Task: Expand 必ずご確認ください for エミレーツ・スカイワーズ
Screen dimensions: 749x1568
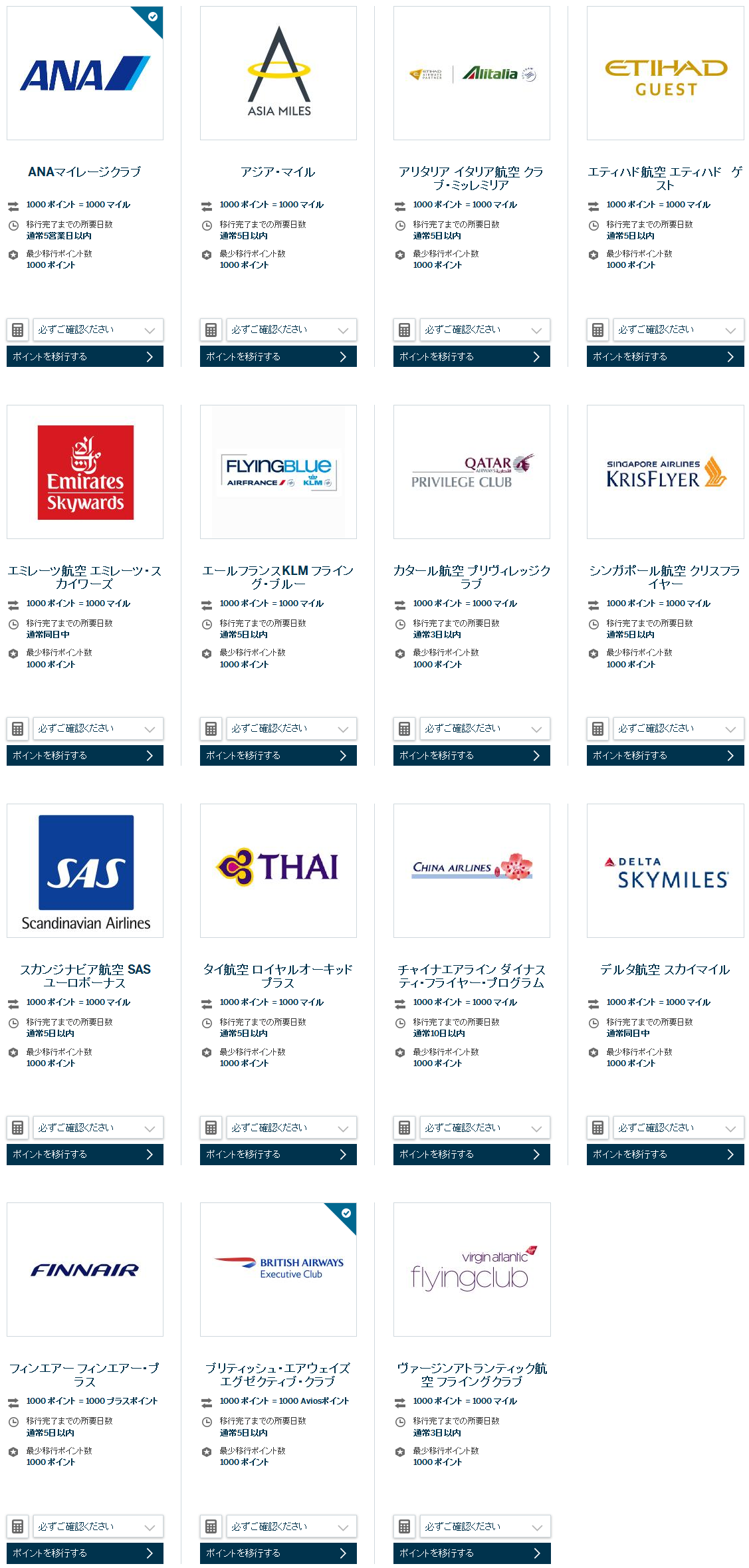Action: point(98,728)
